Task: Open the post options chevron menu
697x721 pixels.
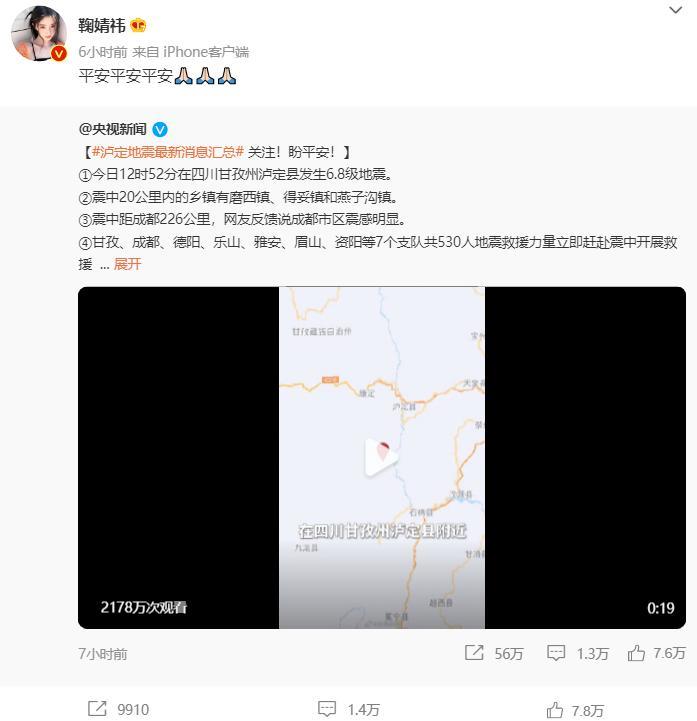Action: [x=675, y=10]
